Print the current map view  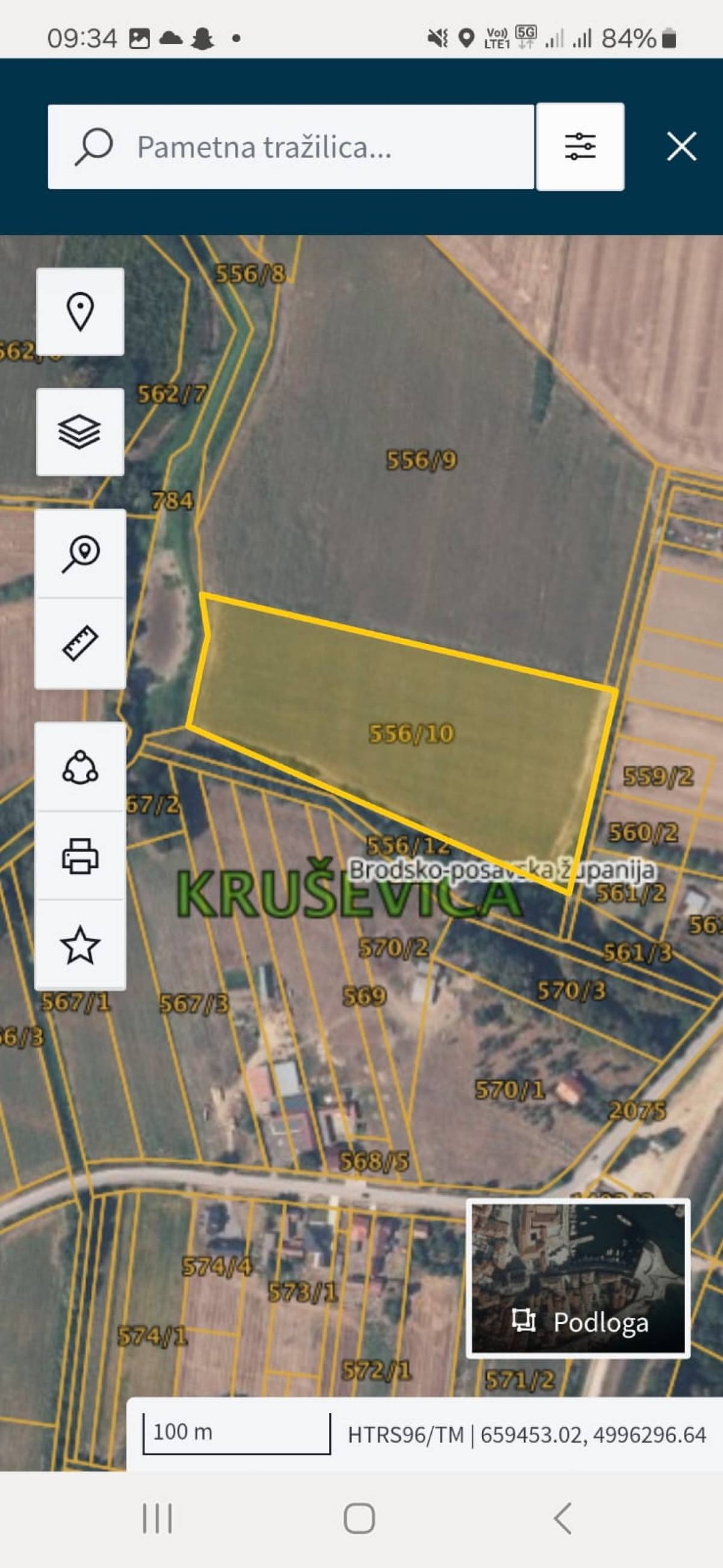80,856
